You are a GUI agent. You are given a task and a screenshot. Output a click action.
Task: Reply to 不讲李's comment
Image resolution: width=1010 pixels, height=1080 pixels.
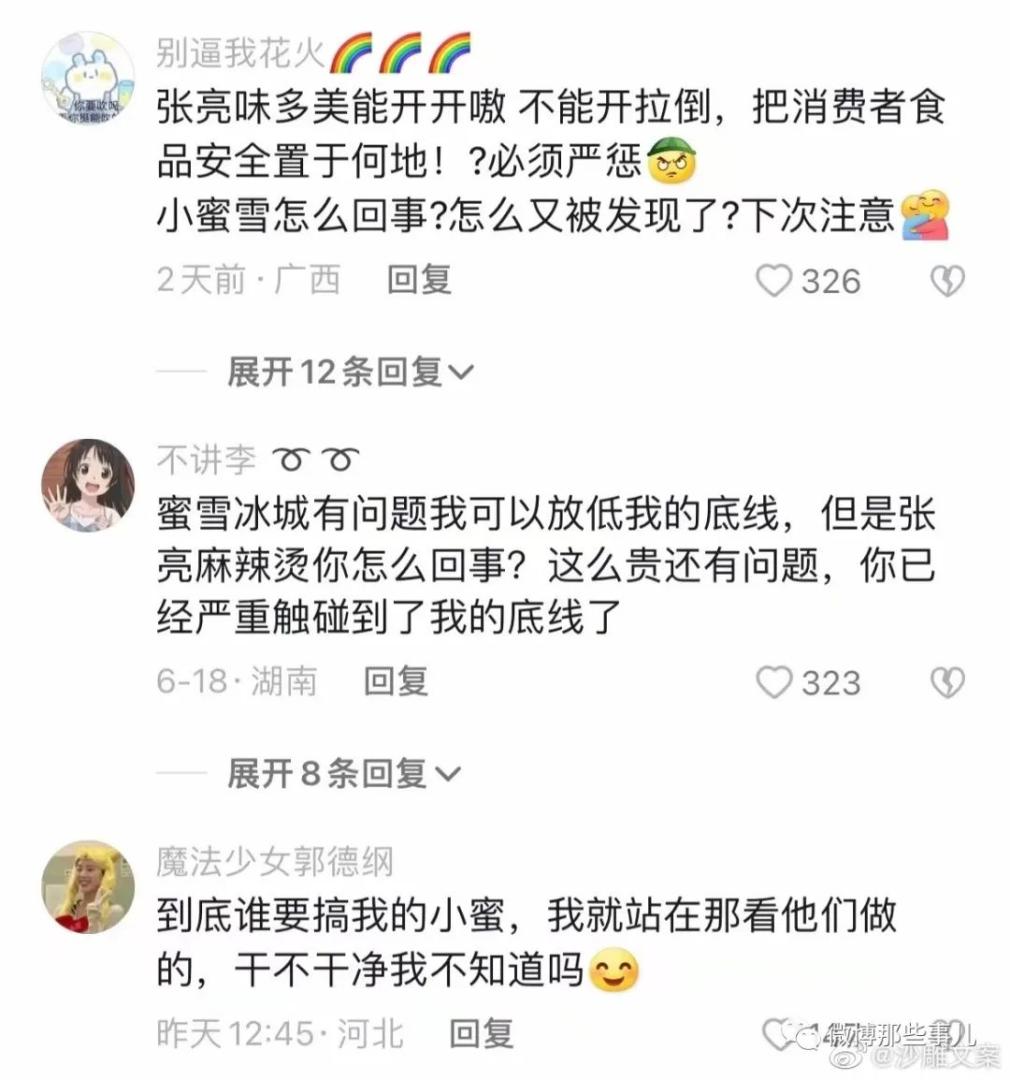[x=395, y=681]
